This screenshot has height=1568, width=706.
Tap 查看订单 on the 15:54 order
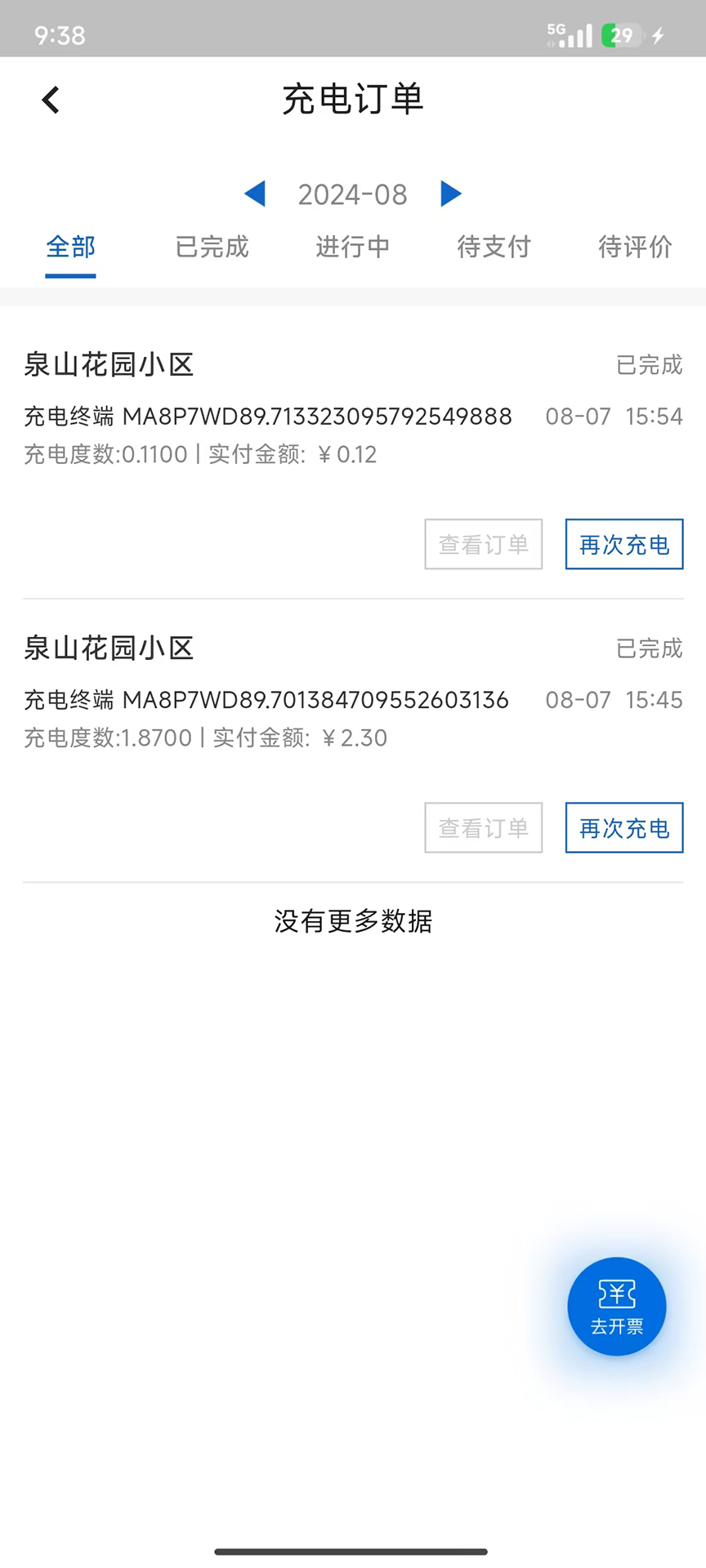click(x=483, y=545)
